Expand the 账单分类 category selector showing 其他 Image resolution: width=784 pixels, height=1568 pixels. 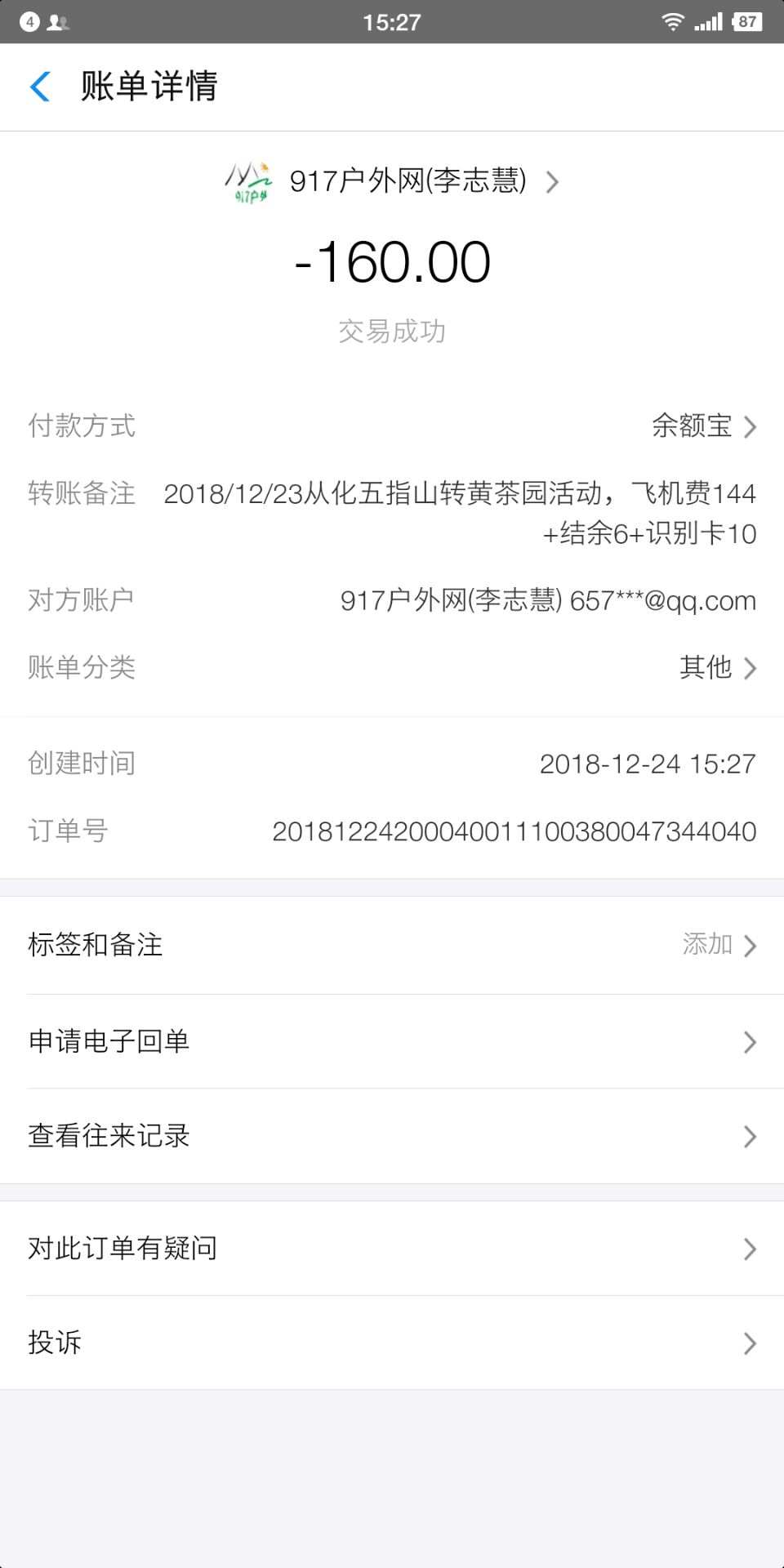[719, 668]
